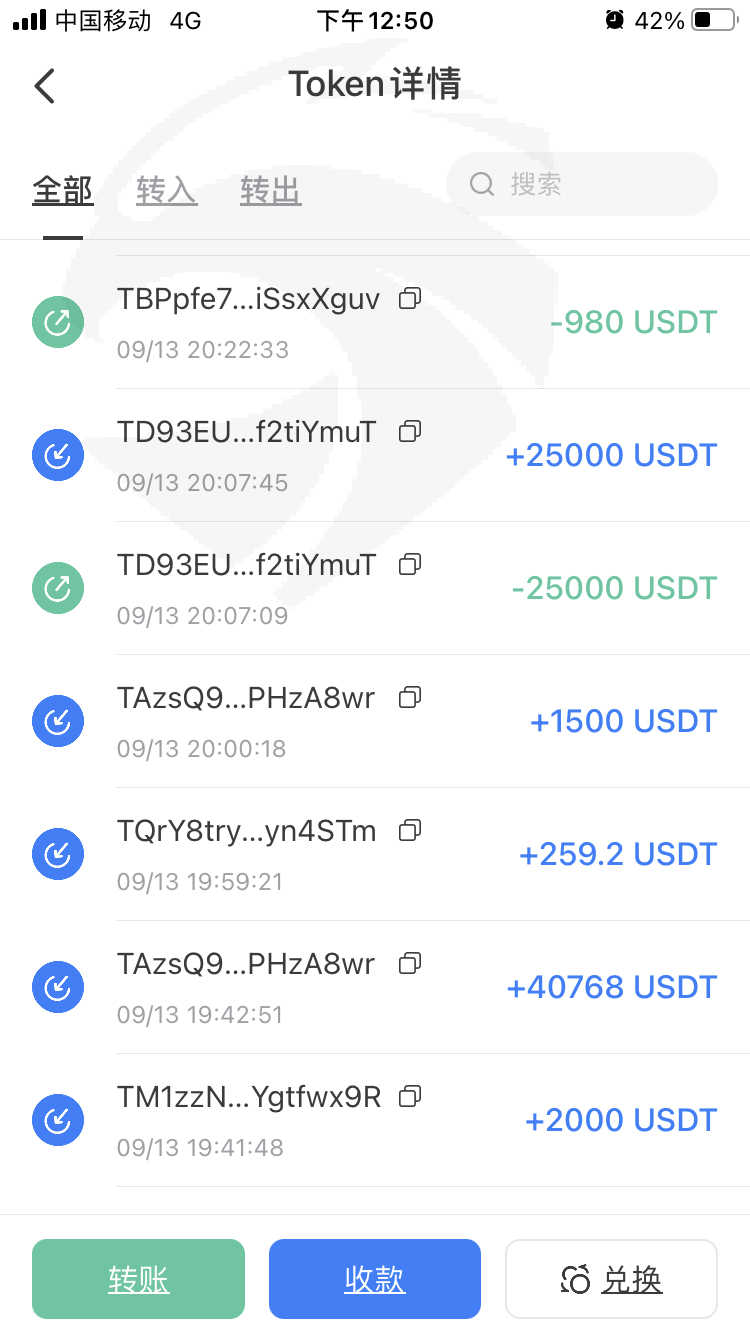Open the +259.2 USDT transaction
The width and height of the screenshot is (750, 1334).
click(375, 854)
